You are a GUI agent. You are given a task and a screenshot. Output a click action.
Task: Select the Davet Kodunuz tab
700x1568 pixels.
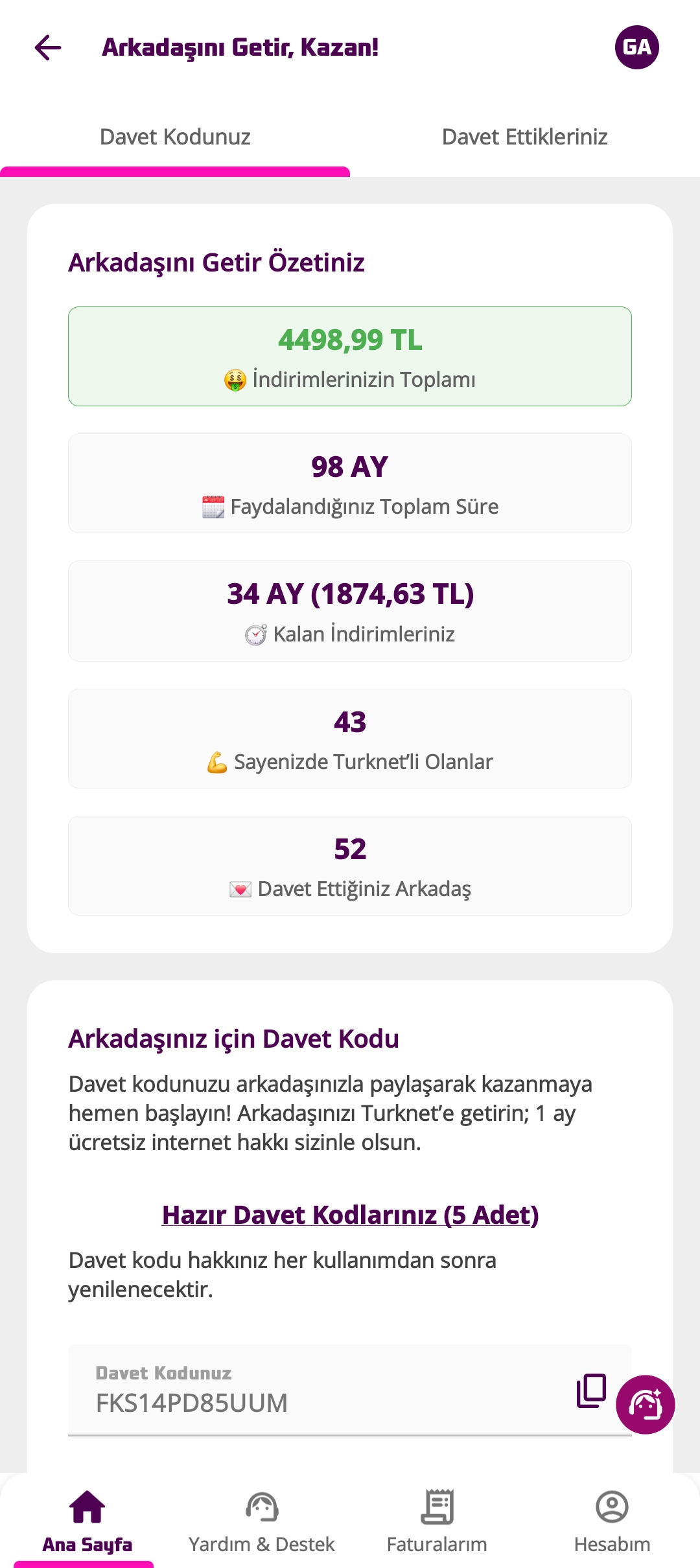click(175, 137)
